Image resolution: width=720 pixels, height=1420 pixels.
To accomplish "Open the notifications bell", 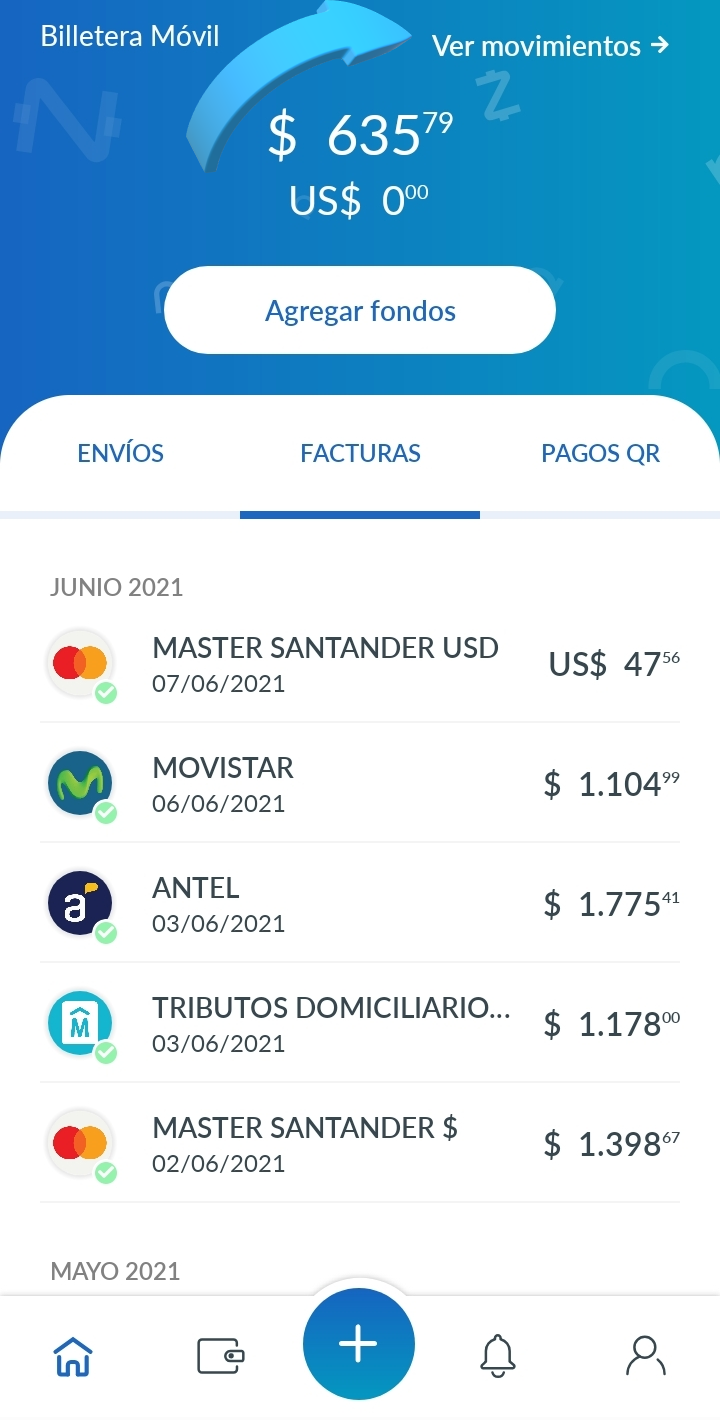I will [x=498, y=1356].
